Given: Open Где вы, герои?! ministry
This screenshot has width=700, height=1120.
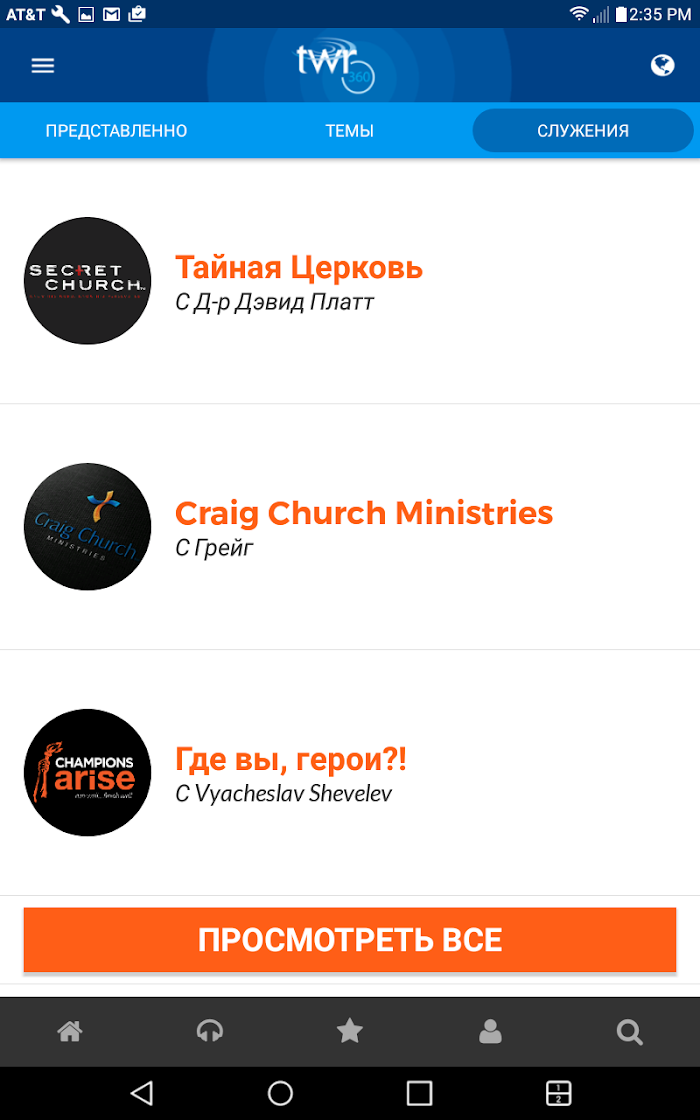Looking at the screenshot, I should (x=350, y=772).
